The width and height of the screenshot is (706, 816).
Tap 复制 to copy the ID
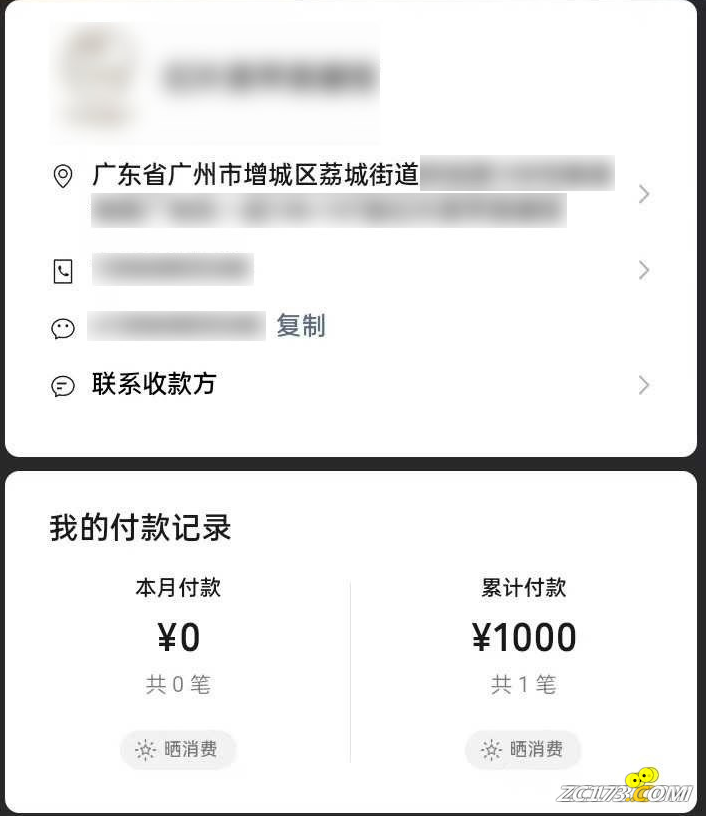tap(301, 326)
